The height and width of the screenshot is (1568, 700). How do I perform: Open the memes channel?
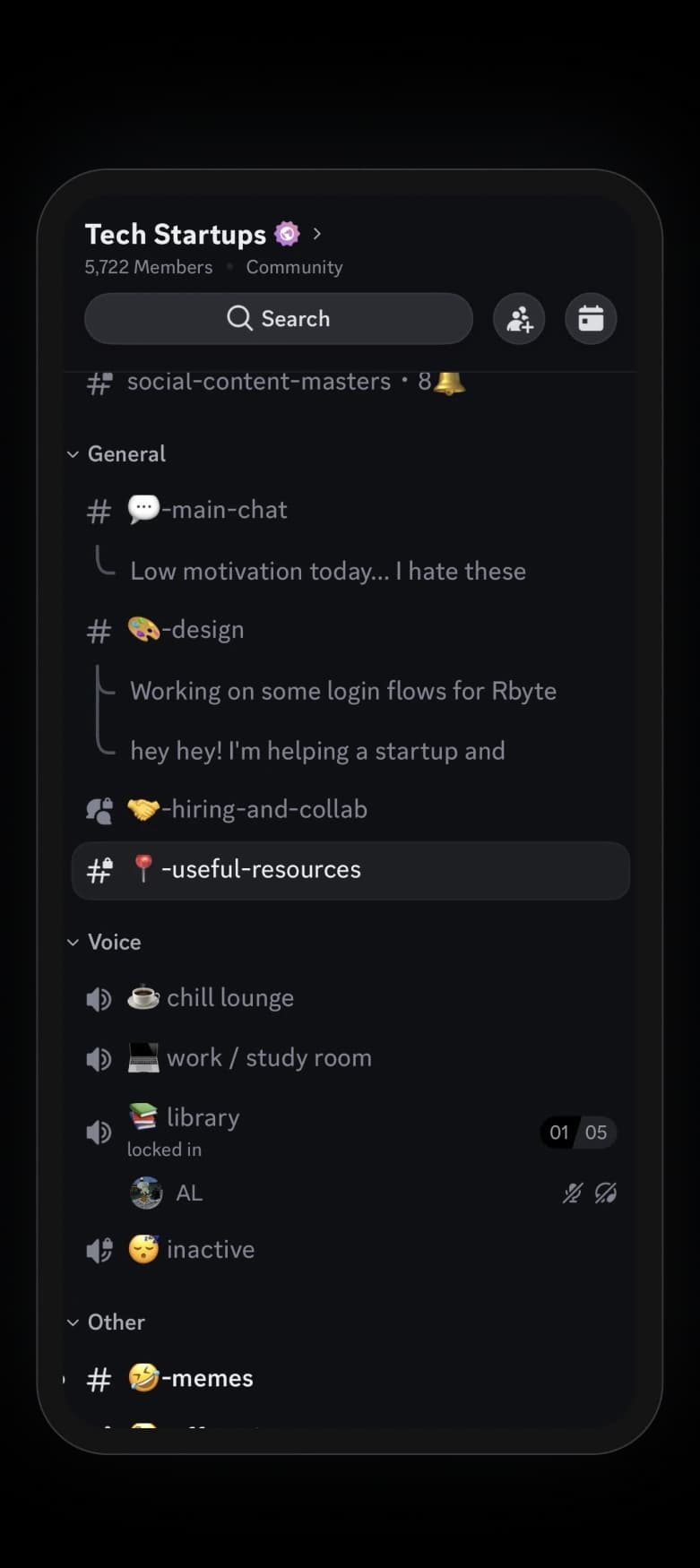point(206,1378)
